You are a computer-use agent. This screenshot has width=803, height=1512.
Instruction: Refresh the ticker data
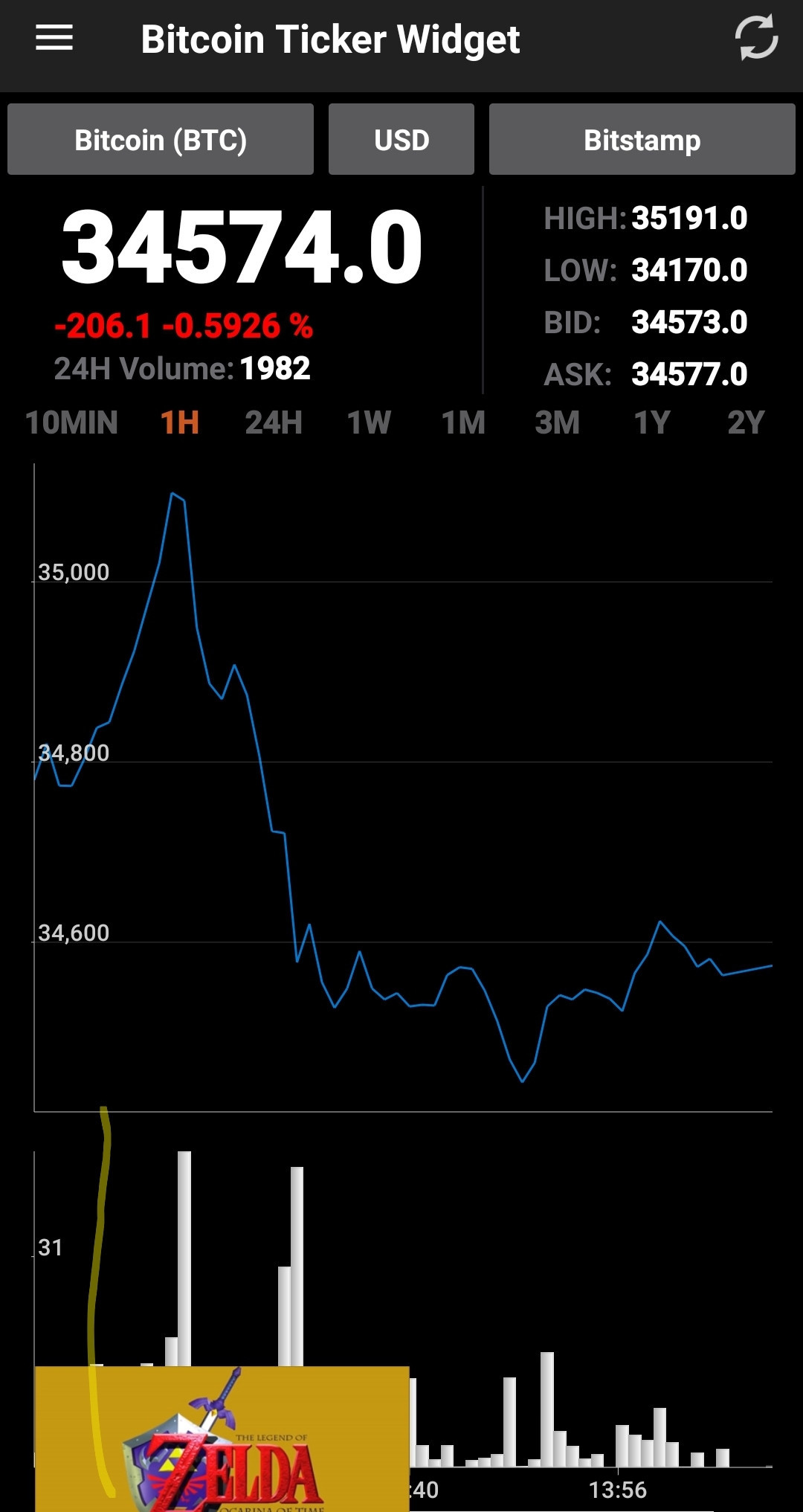(x=756, y=38)
